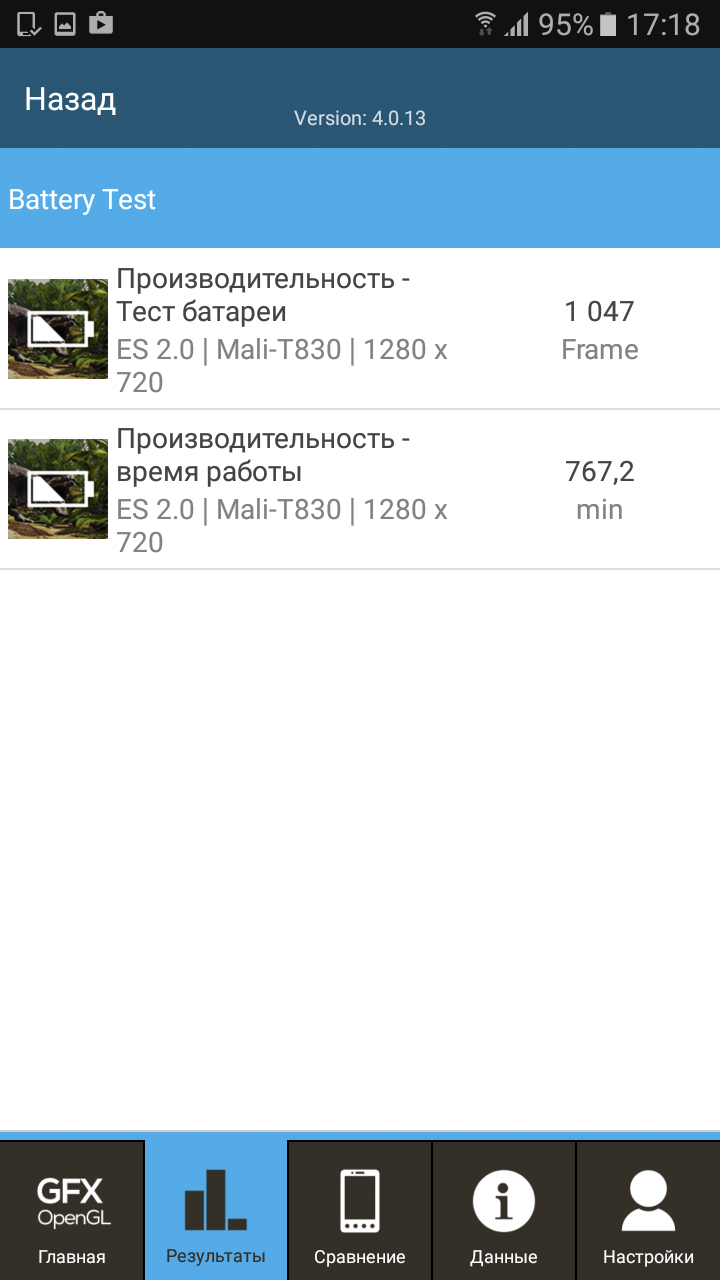The width and height of the screenshot is (720, 1280).
Task: Switch to the Главная tab
Action: [x=73, y=1211]
